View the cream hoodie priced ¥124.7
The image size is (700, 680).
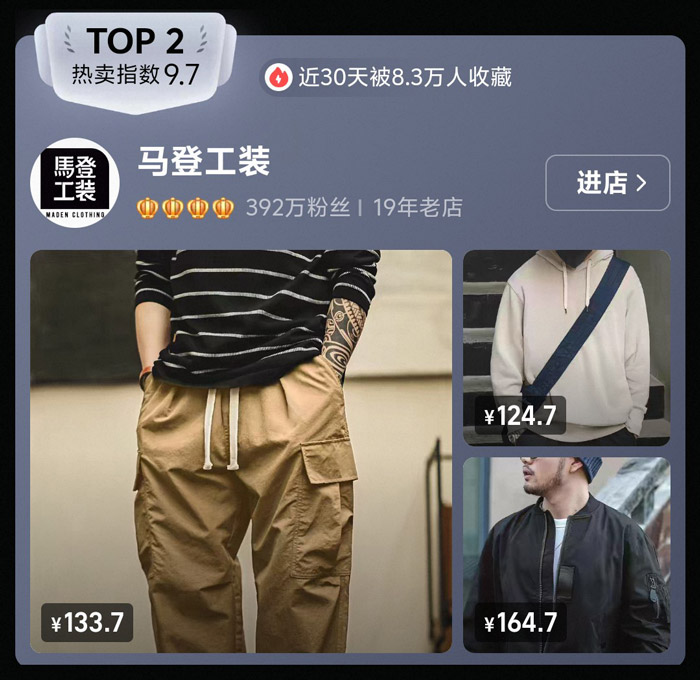click(566, 346)
